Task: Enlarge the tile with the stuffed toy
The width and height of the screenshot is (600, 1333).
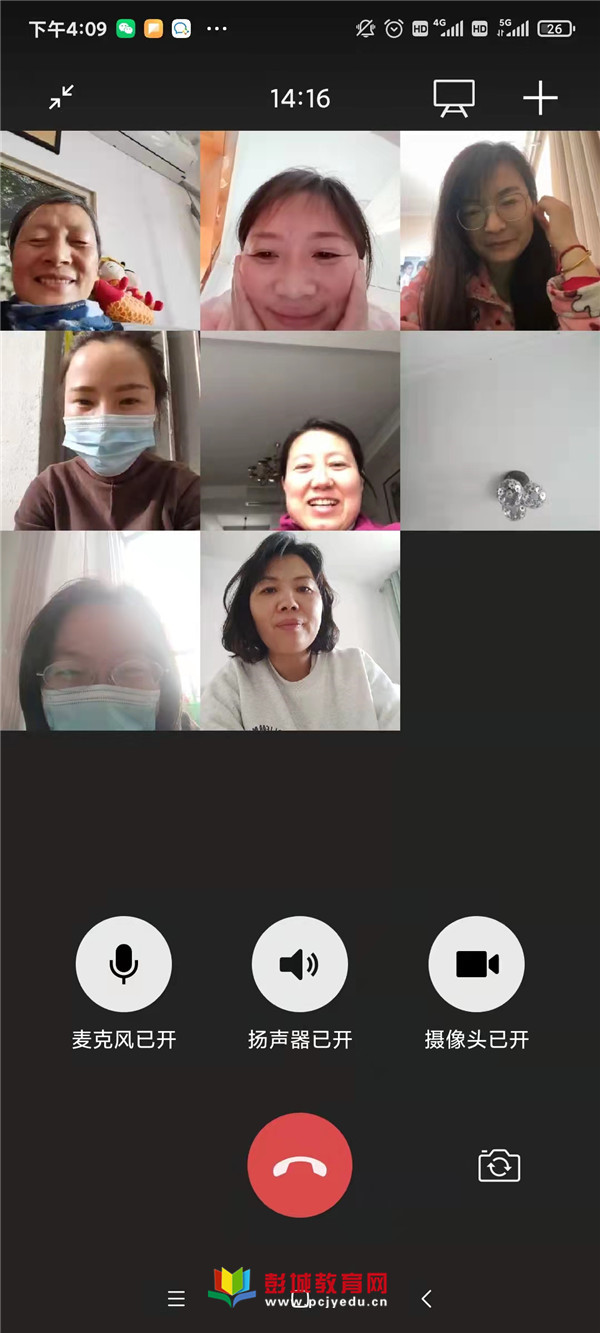Action: [100, 230]
